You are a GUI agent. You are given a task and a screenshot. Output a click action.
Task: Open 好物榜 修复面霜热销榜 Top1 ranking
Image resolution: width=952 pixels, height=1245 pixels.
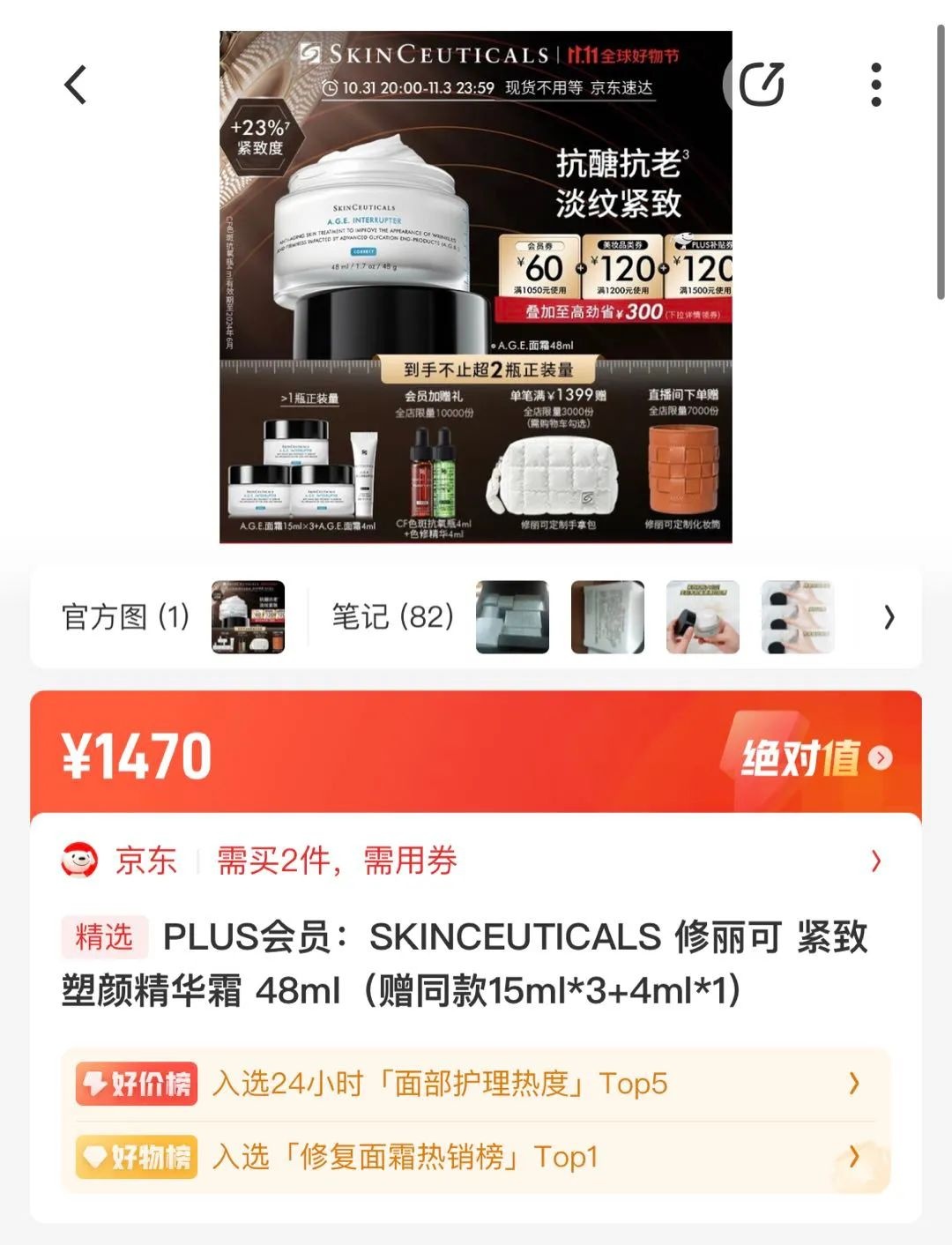tap(476, 1157)
